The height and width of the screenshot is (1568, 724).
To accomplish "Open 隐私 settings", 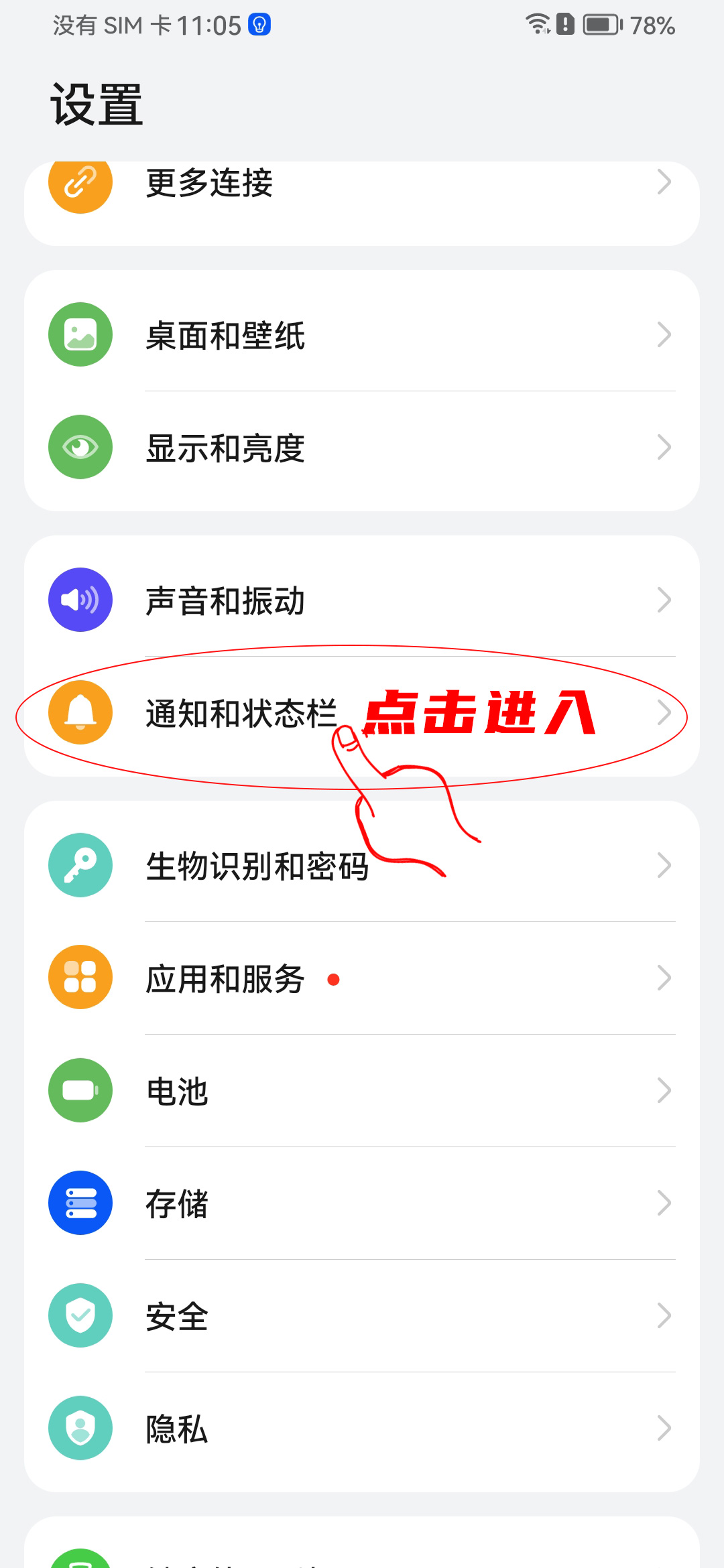I will point(362,1429).
